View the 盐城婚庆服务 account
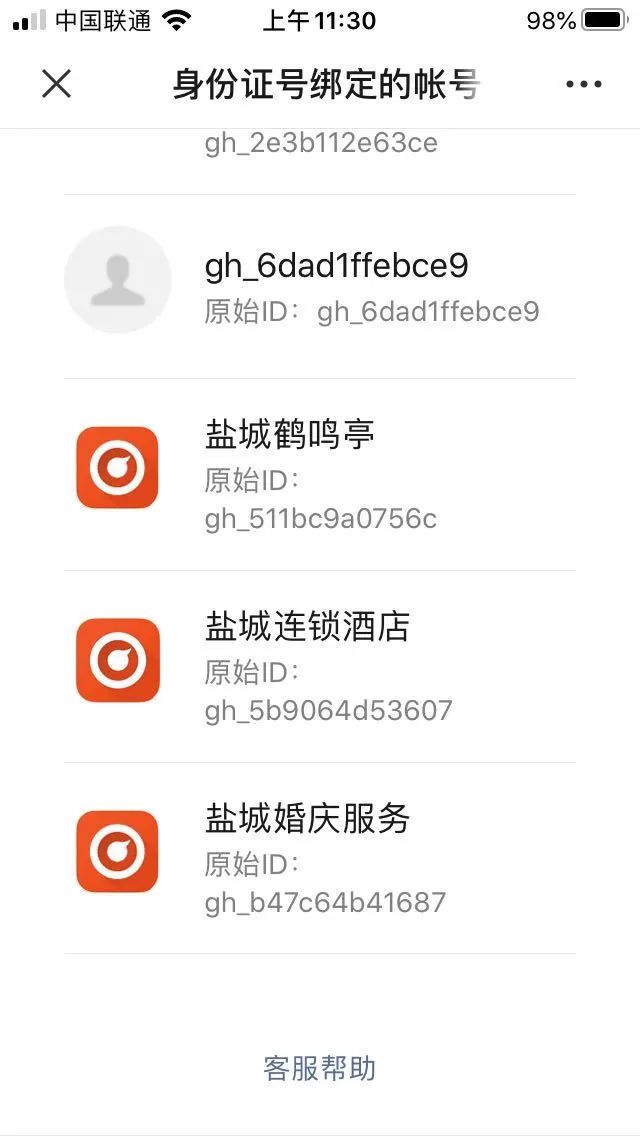The width and height of the screenshot is (640, 1136). (x=320, y=859)
